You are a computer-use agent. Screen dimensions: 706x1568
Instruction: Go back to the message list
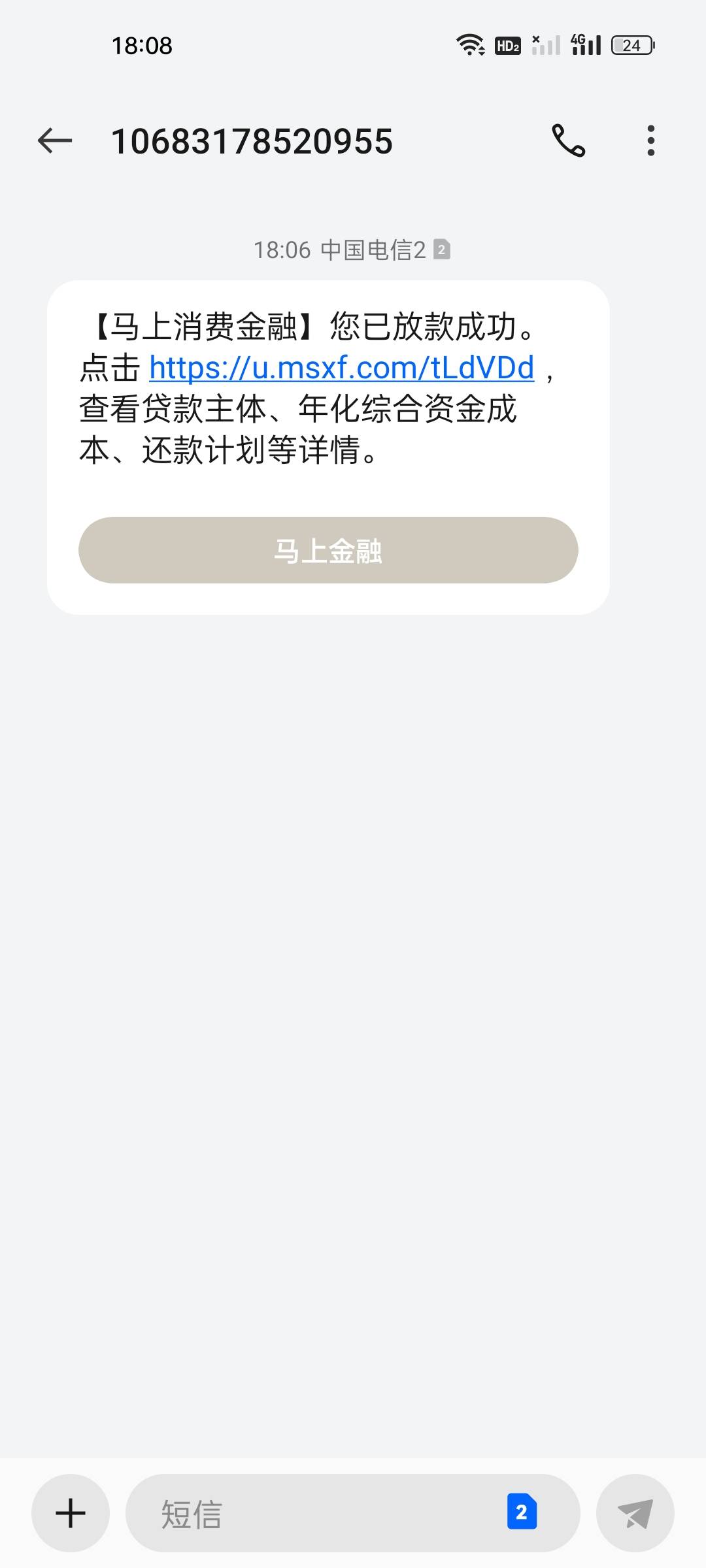click(55, 140)
